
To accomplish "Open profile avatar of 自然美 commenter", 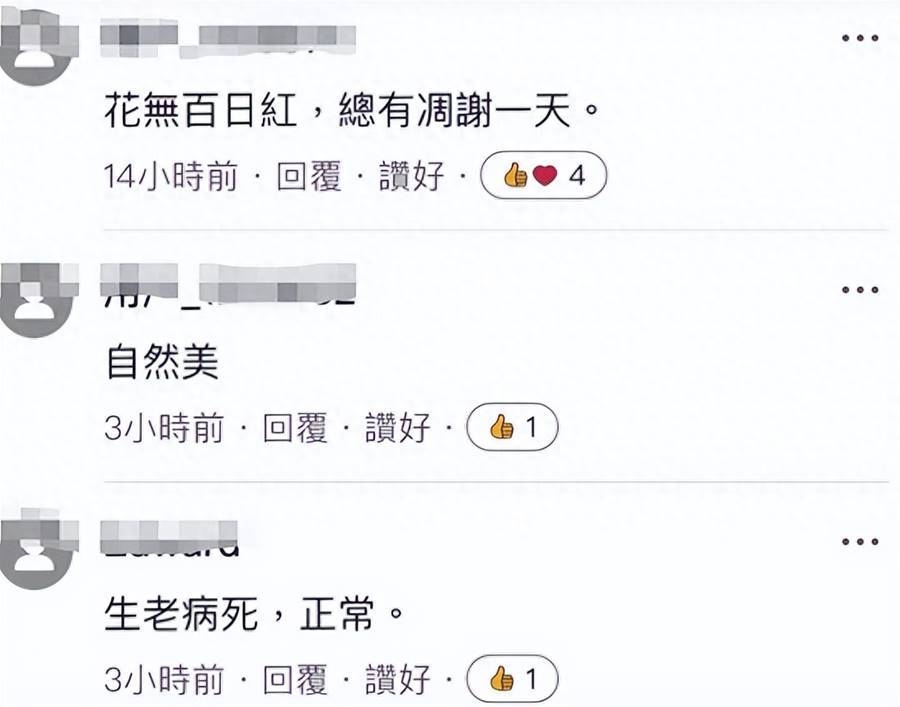I will [39, 297].
